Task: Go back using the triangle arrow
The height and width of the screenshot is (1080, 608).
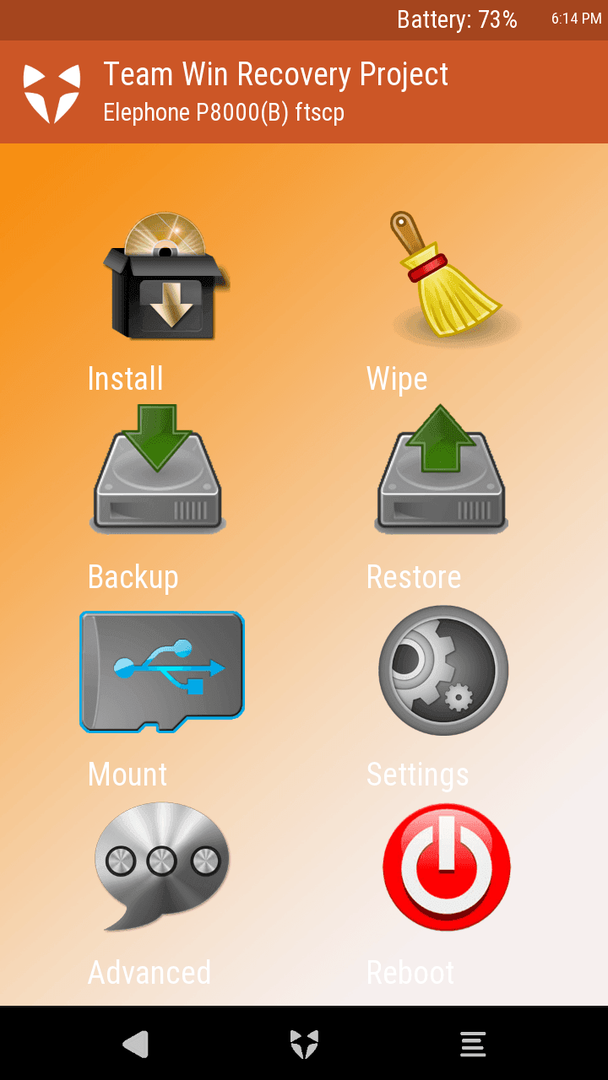Action: pyautogui.click(x=136, y=1044)
